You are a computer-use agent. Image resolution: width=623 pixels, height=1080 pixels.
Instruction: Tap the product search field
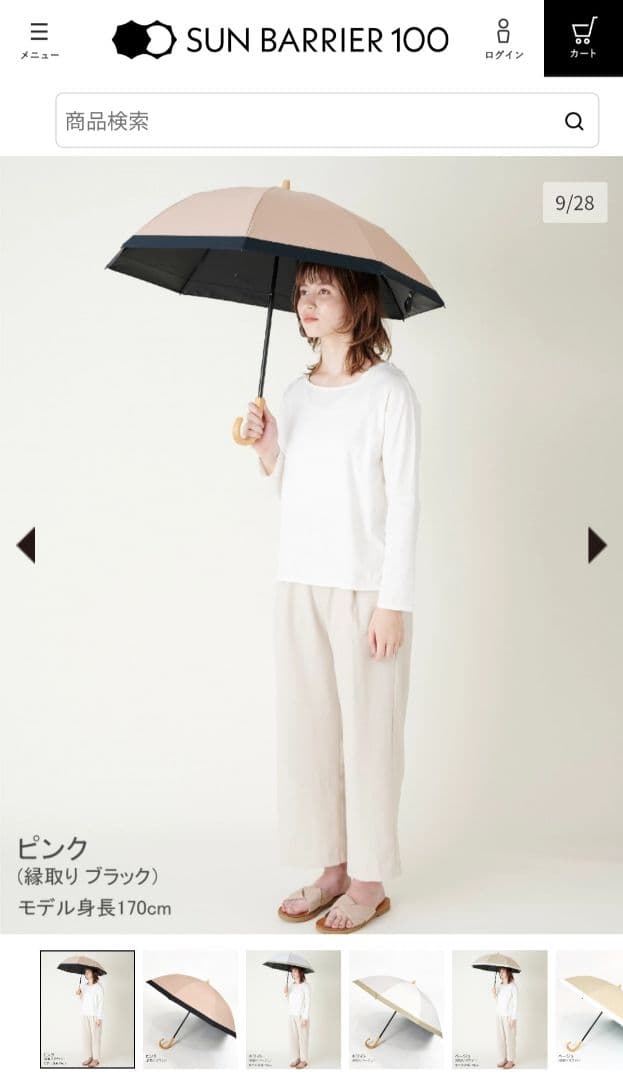pyautogui.click(x=300, y=121)
